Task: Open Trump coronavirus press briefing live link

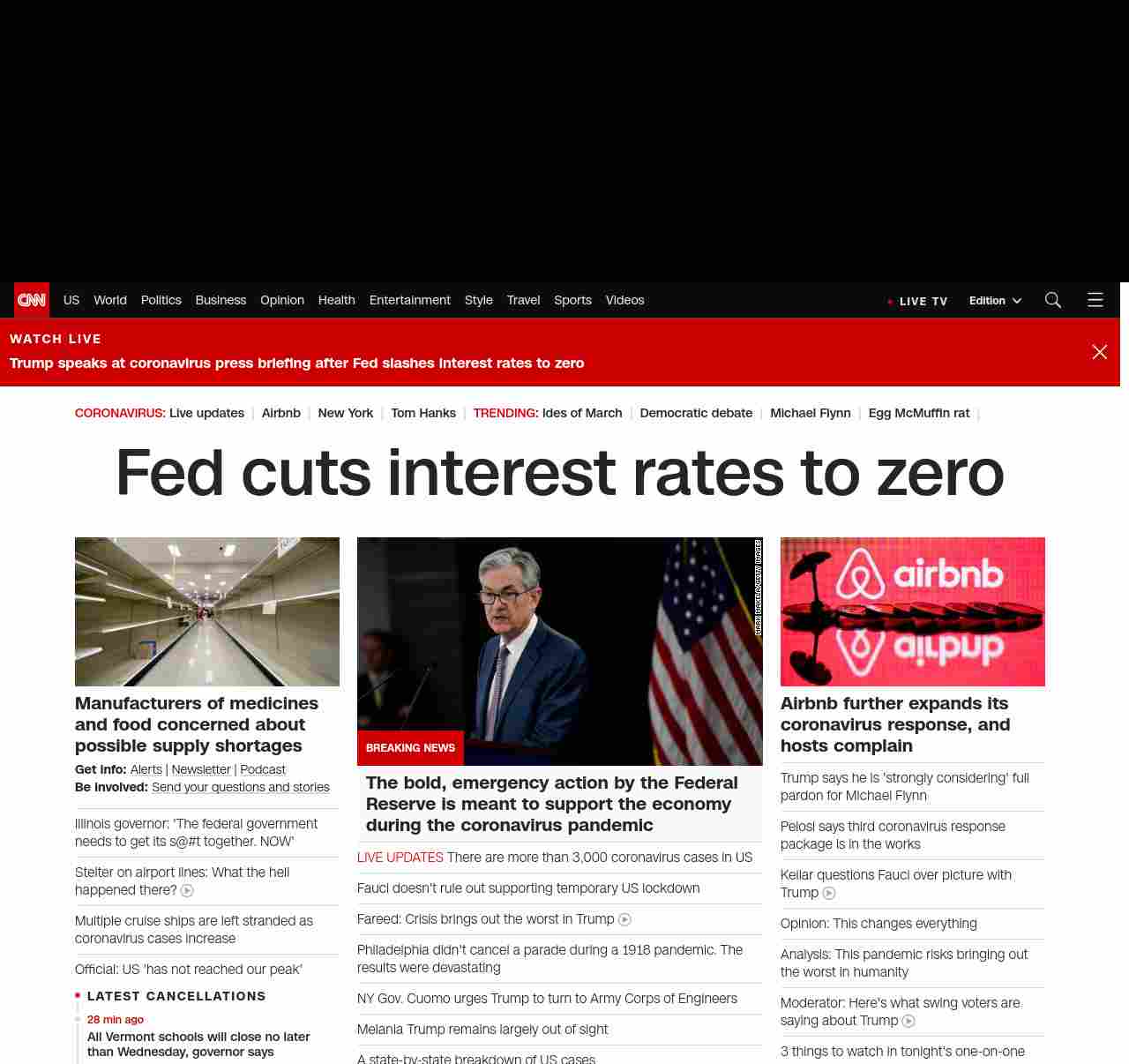Action: (296, 363)
